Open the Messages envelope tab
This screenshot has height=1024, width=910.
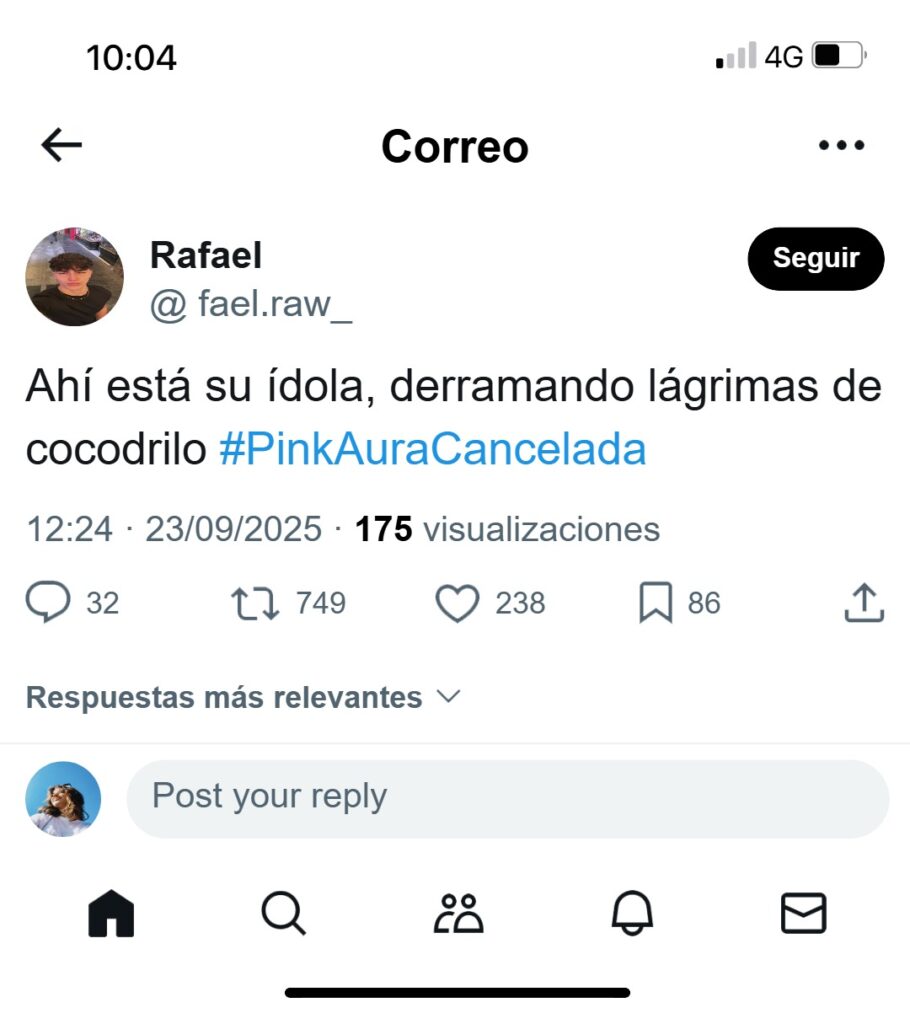tap(803, 913)
